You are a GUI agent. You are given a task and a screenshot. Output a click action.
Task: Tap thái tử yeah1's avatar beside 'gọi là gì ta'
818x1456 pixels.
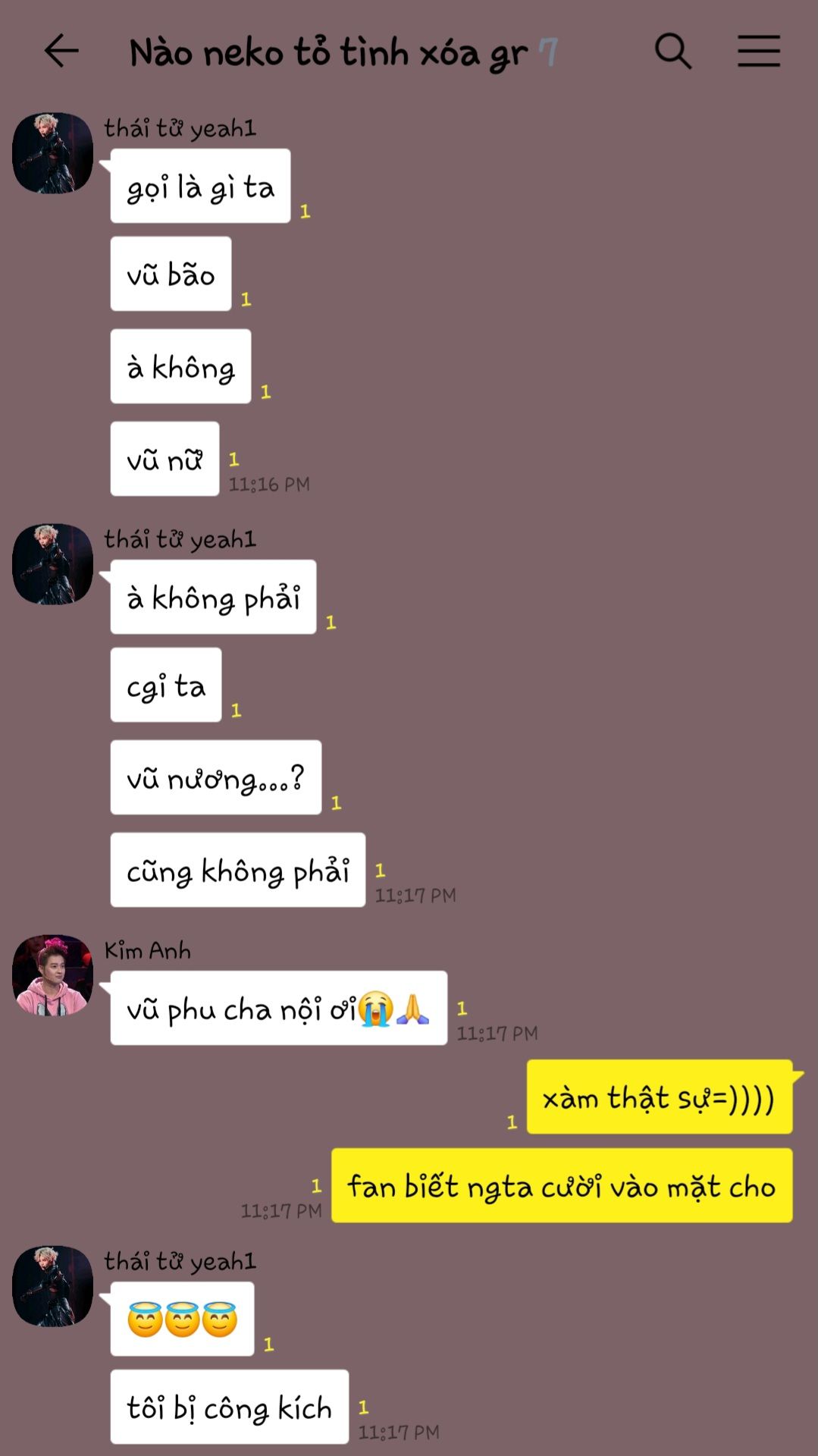tap(52, 153)
